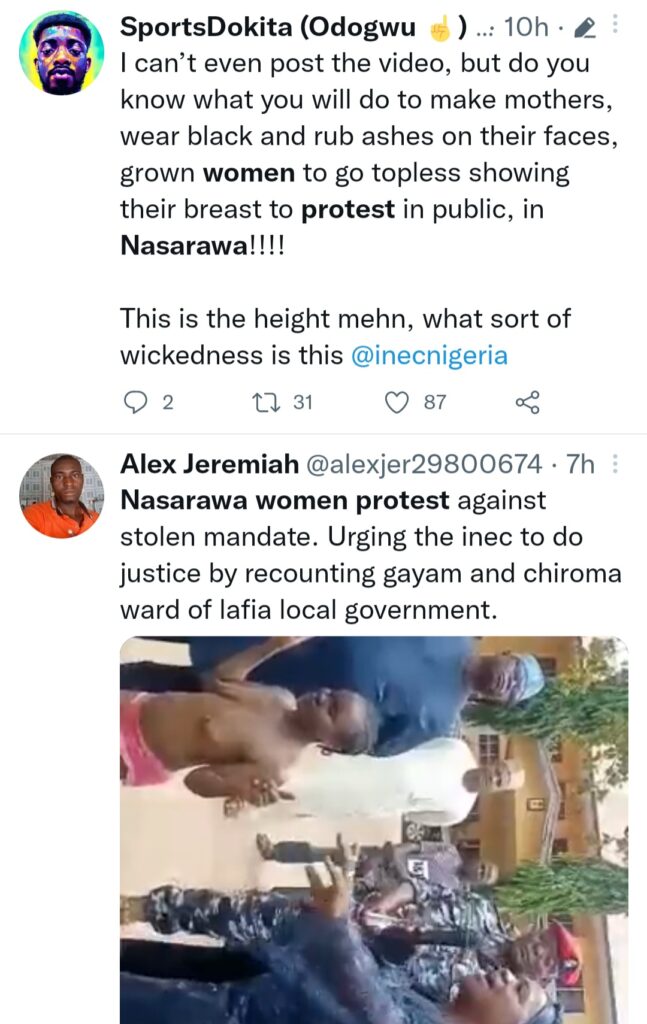Screen dimensions: 647x1024
Task: Open Alex Jeremiah's profile picture
Action: 61,495
